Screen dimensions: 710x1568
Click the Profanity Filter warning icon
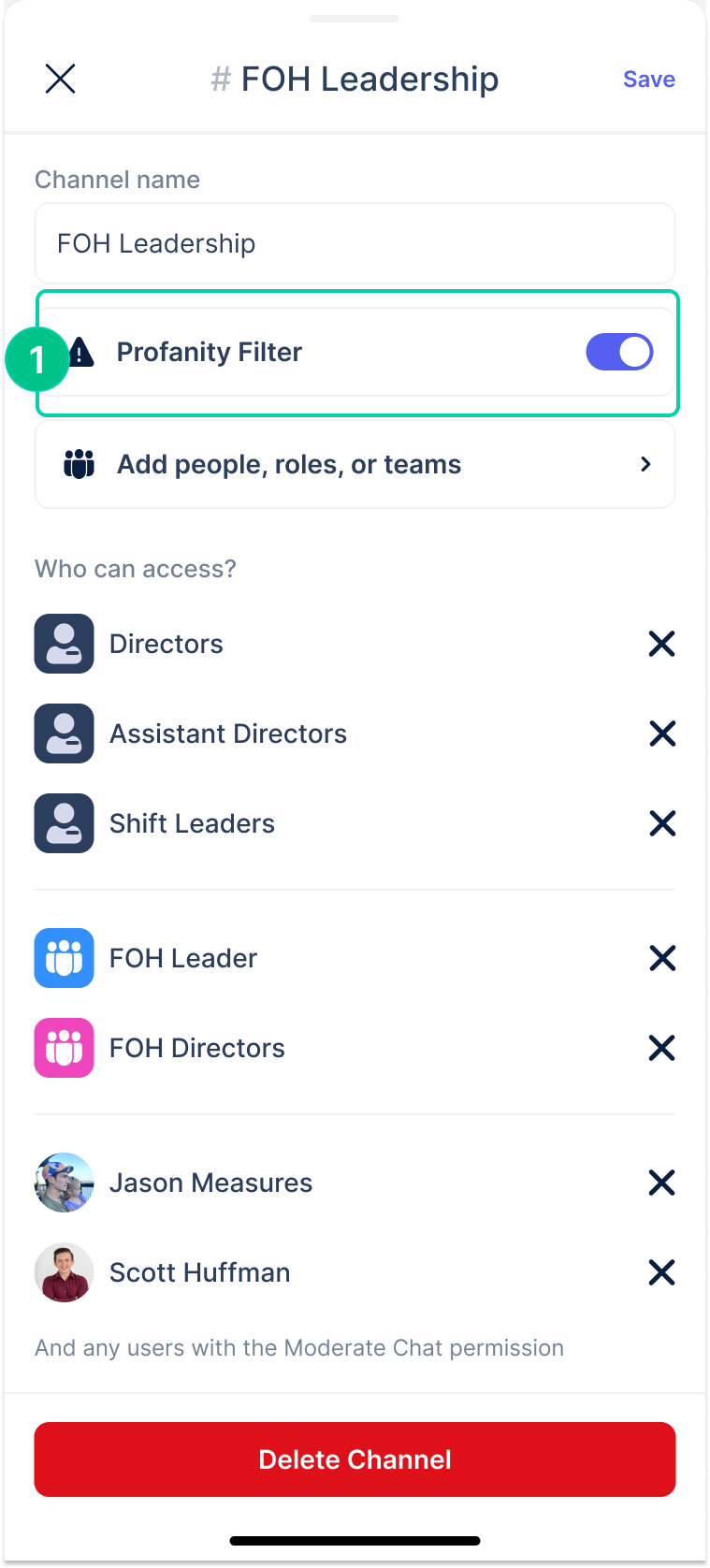tap(81, 352)
